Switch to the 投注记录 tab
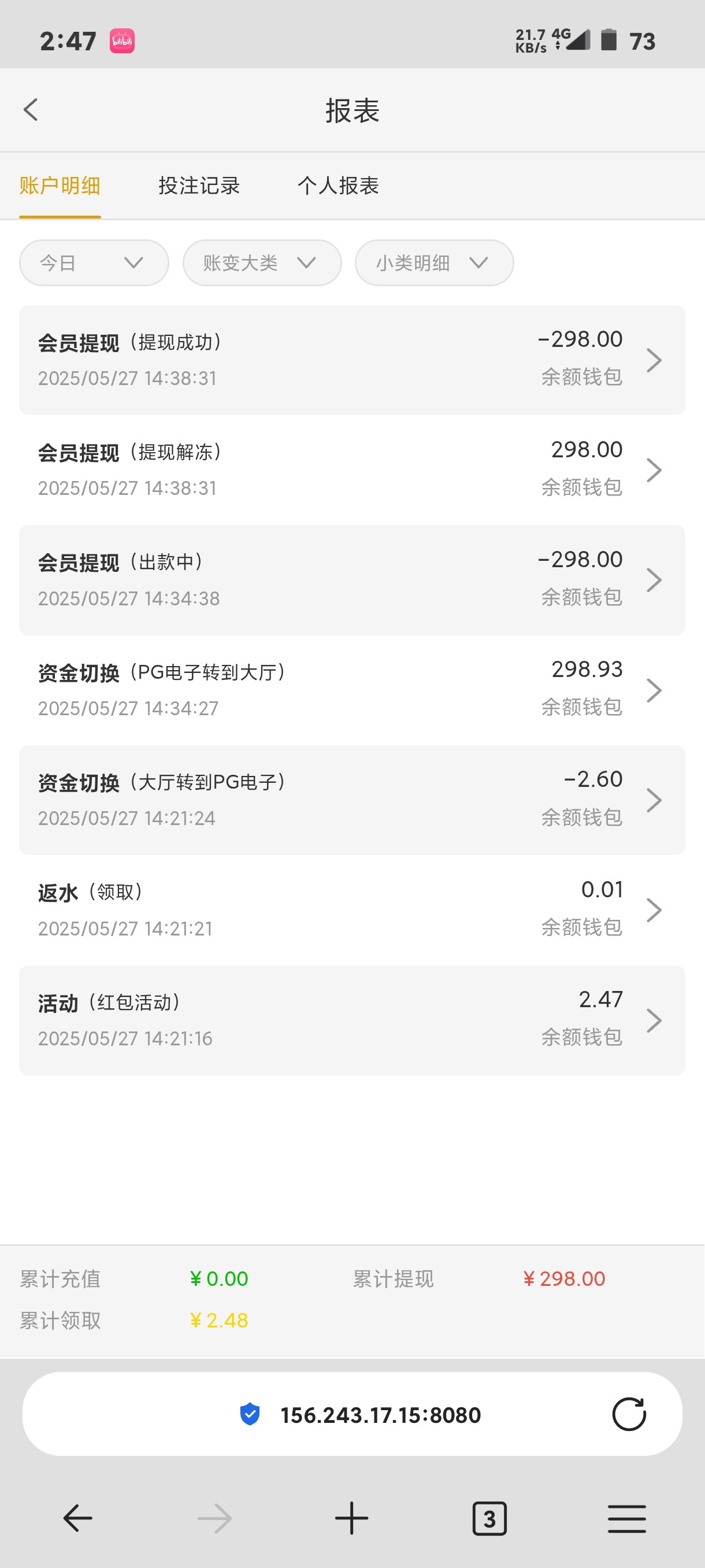Image resolution: width=705 pixels, height=1568 pixels. click(x=199, y=186)
